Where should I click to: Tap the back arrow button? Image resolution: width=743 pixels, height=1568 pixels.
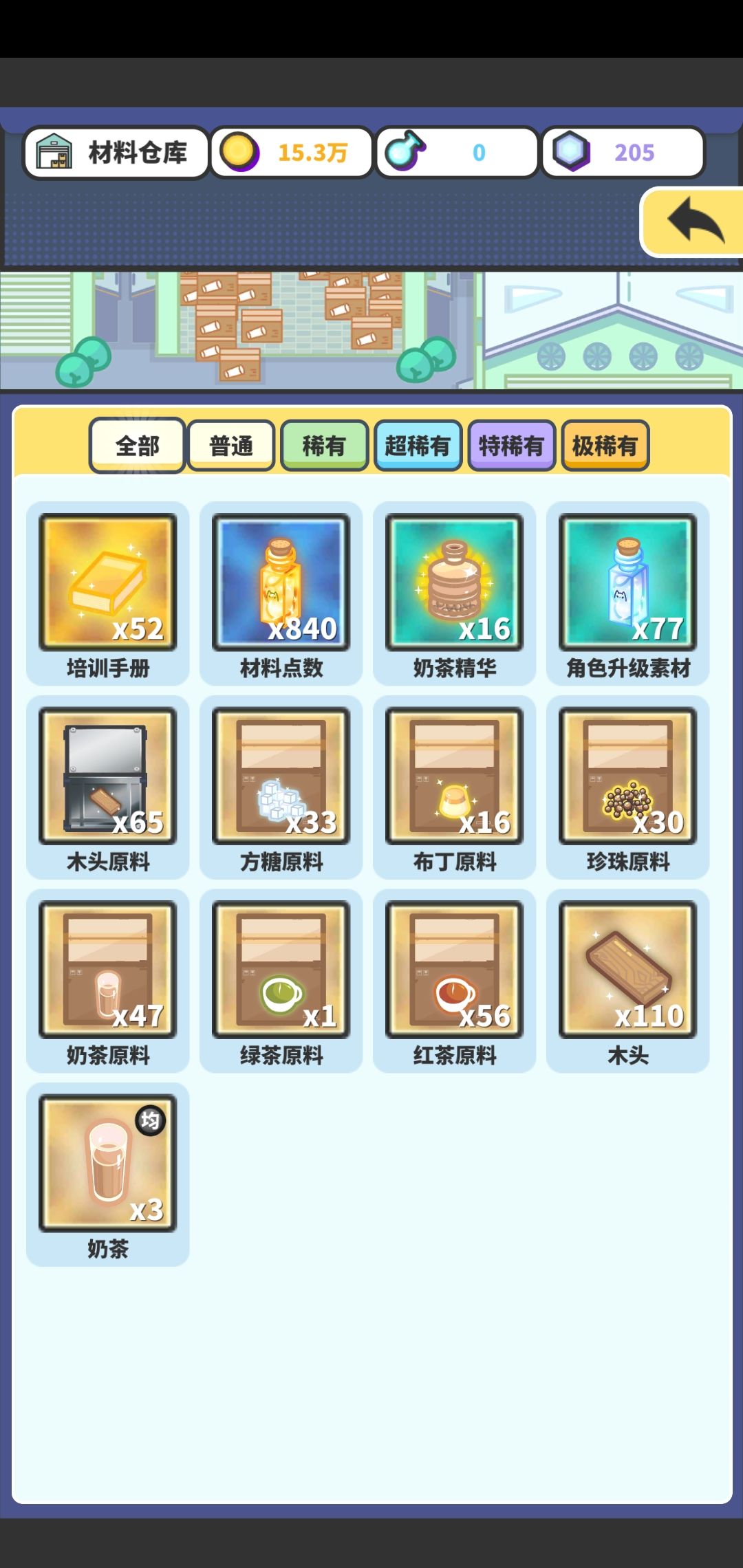click(695, 224)
